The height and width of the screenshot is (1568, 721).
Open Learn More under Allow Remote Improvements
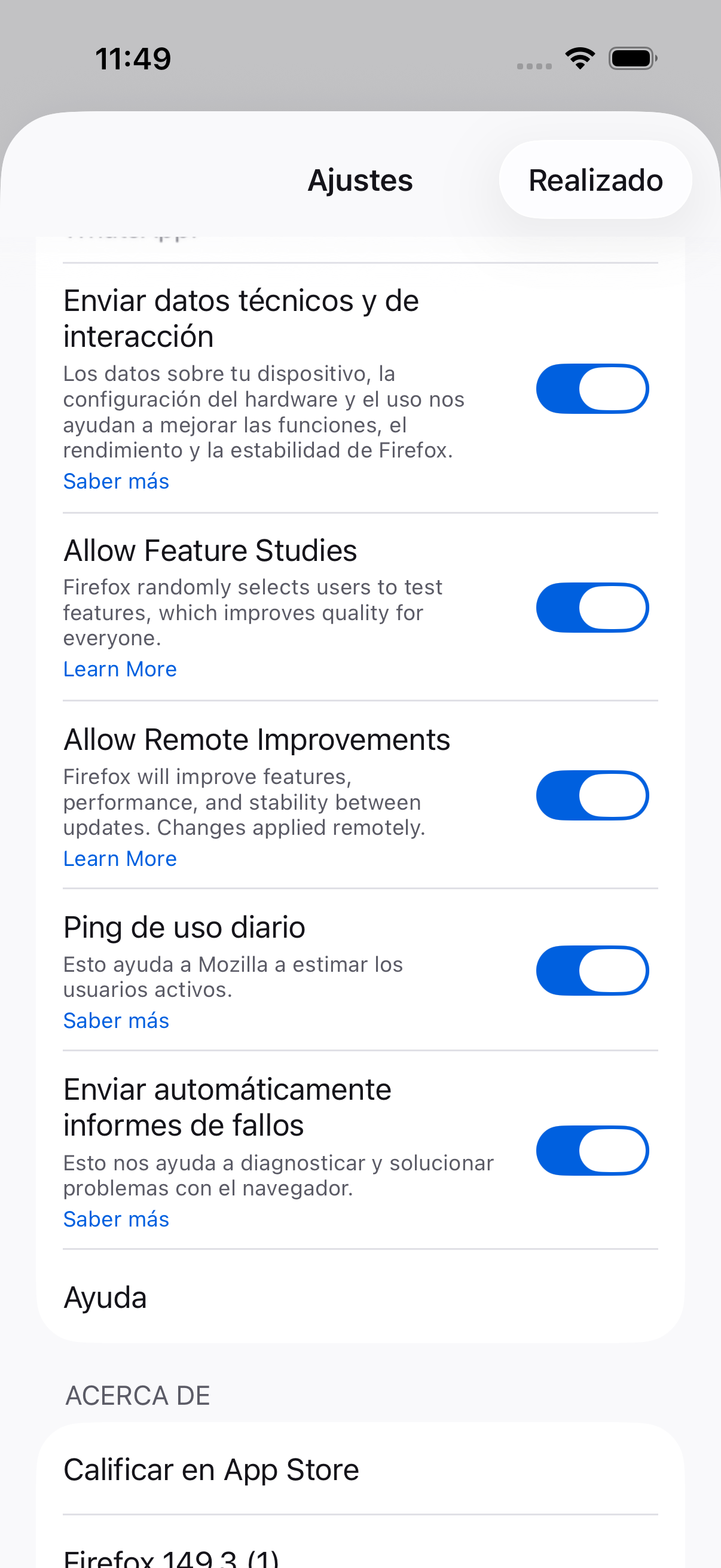tap(120, 859)
